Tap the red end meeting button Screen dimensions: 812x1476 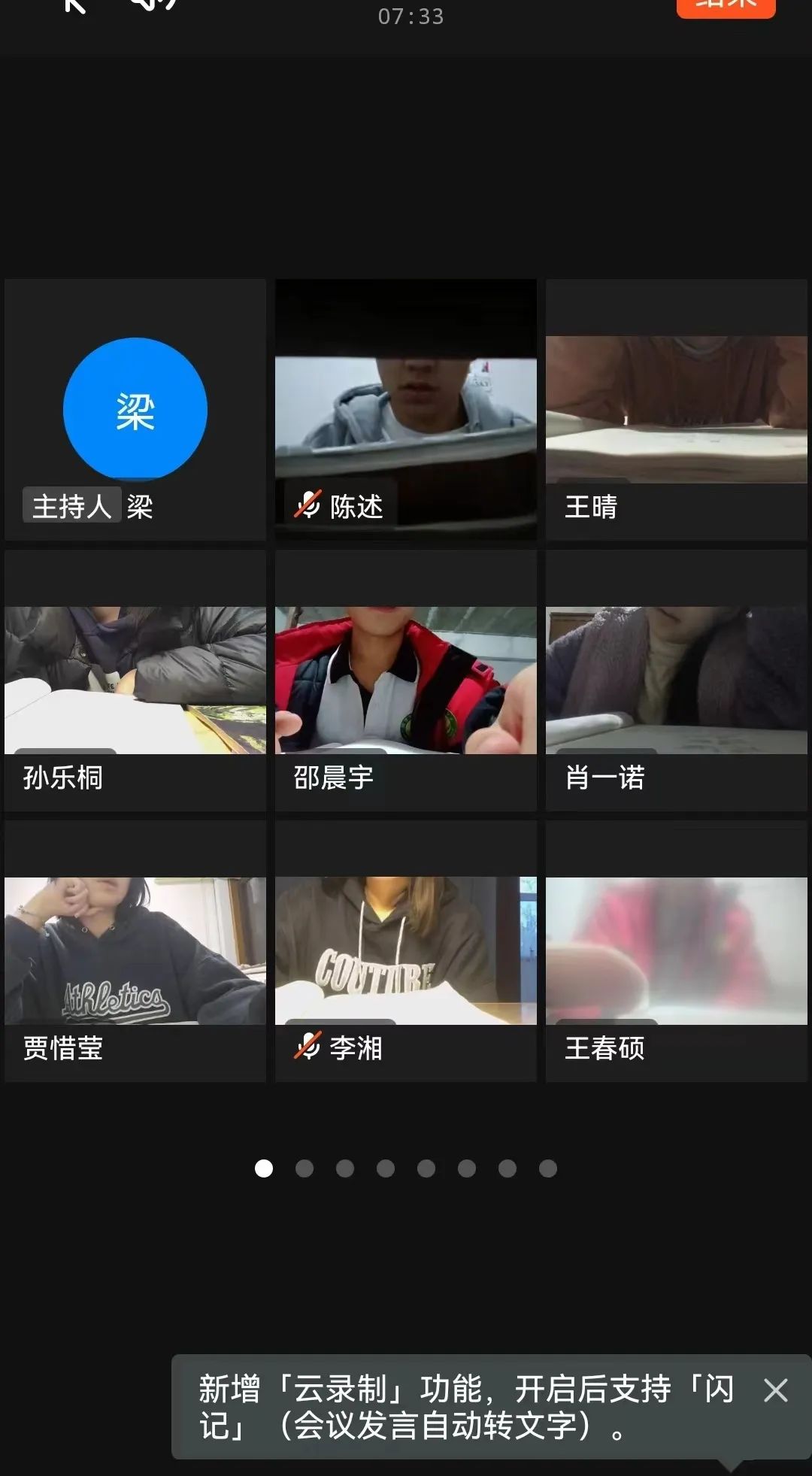[x=726, y=6]
